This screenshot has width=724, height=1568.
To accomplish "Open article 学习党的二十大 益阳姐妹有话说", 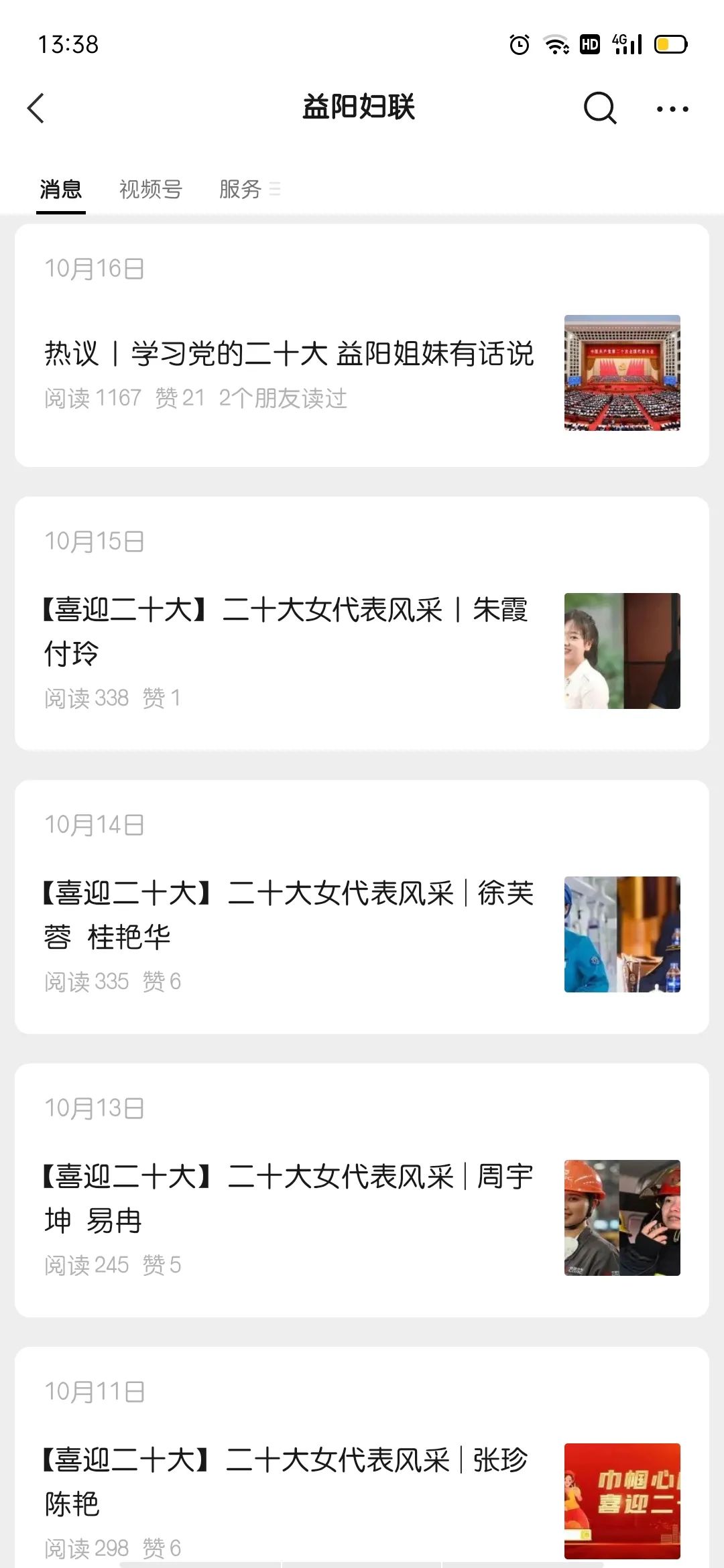I will point(289,354).
